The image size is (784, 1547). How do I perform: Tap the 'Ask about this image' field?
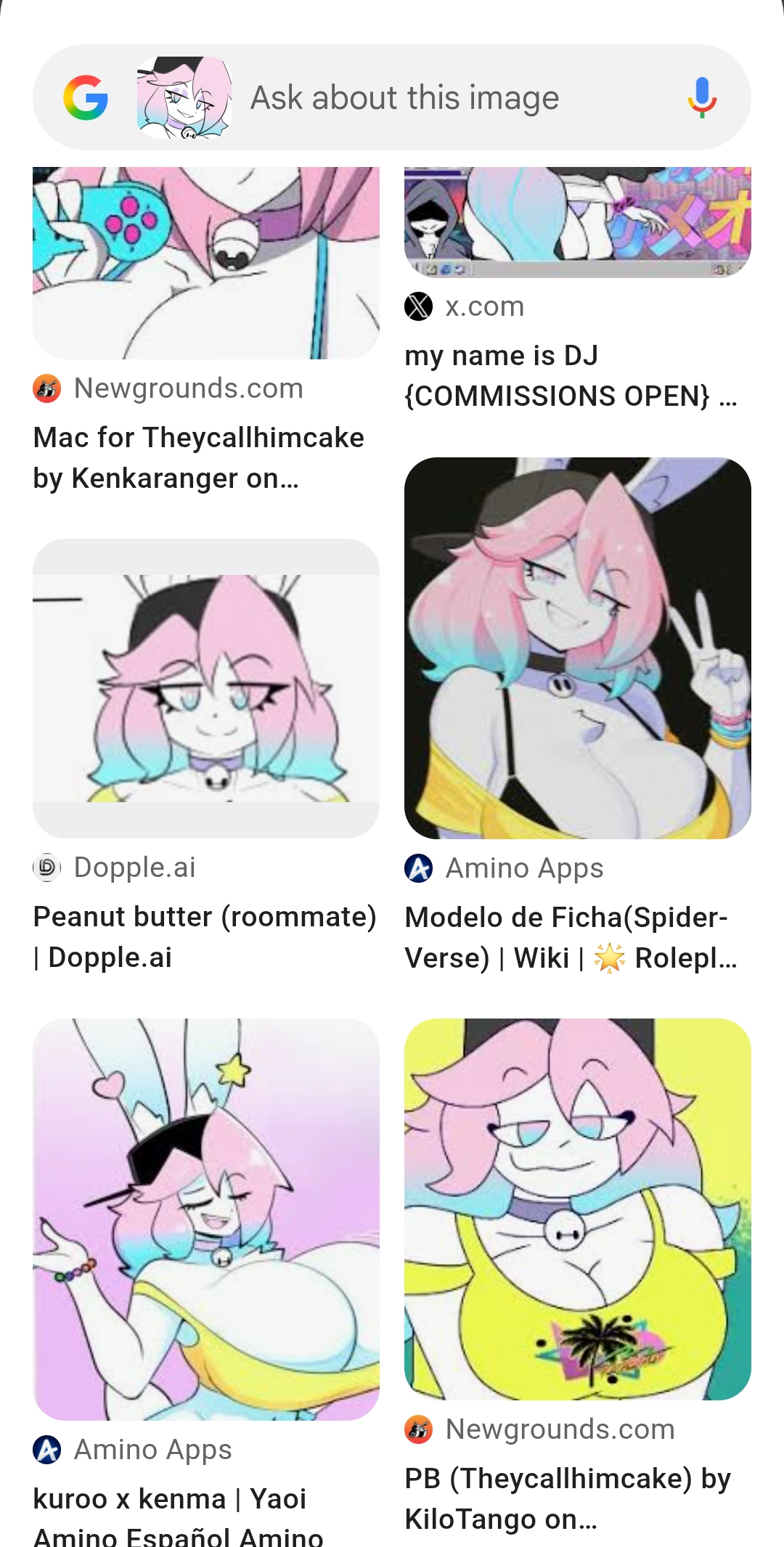[x=404, y=98]
